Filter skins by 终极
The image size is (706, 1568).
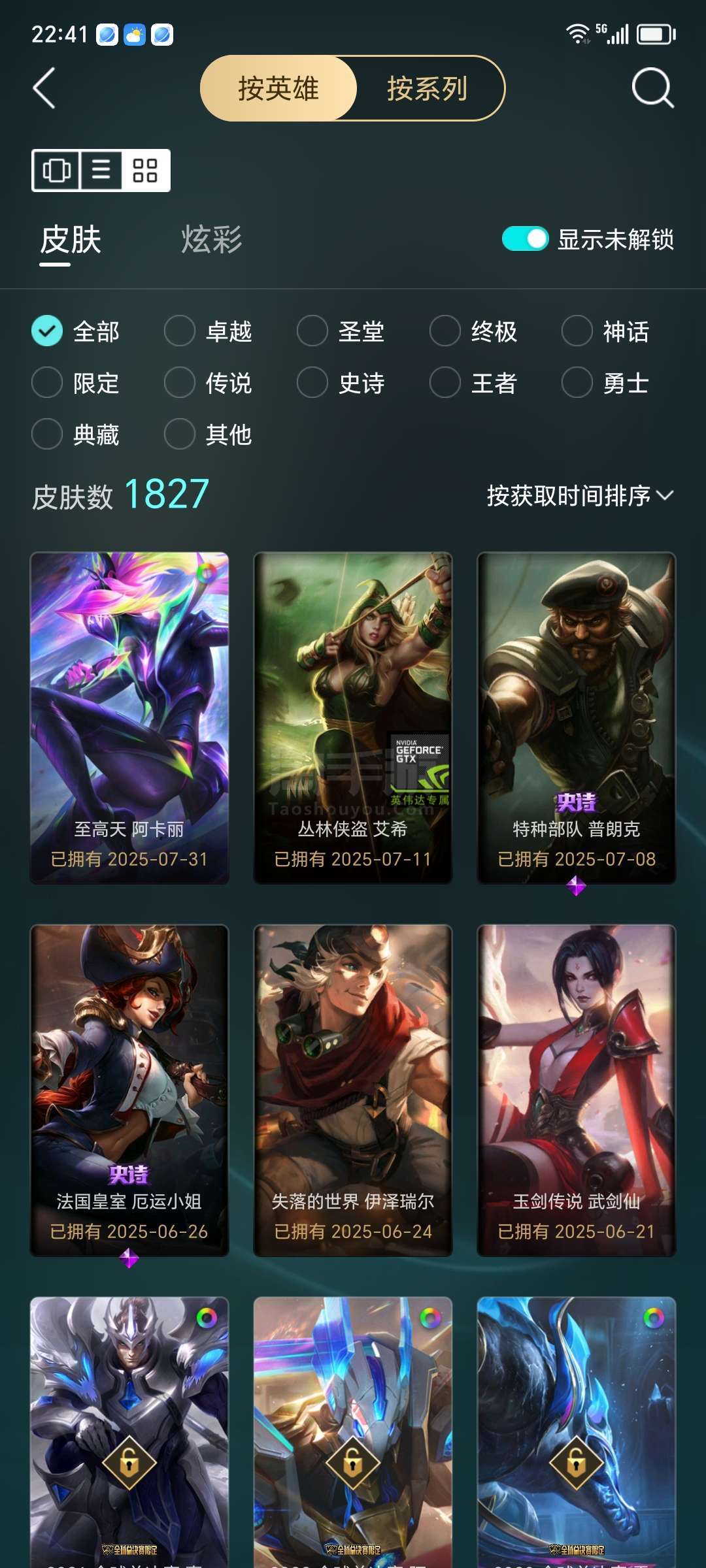[x=473, y=331]
